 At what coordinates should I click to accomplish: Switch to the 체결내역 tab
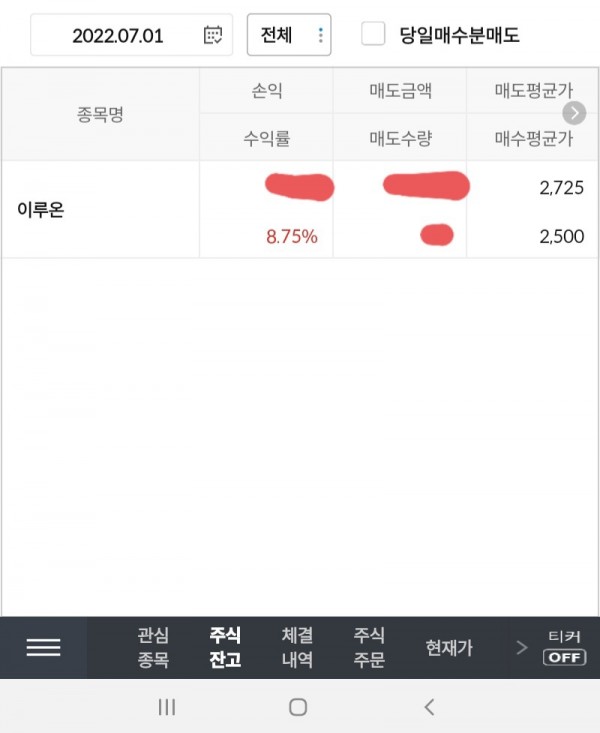coord(297,647)
